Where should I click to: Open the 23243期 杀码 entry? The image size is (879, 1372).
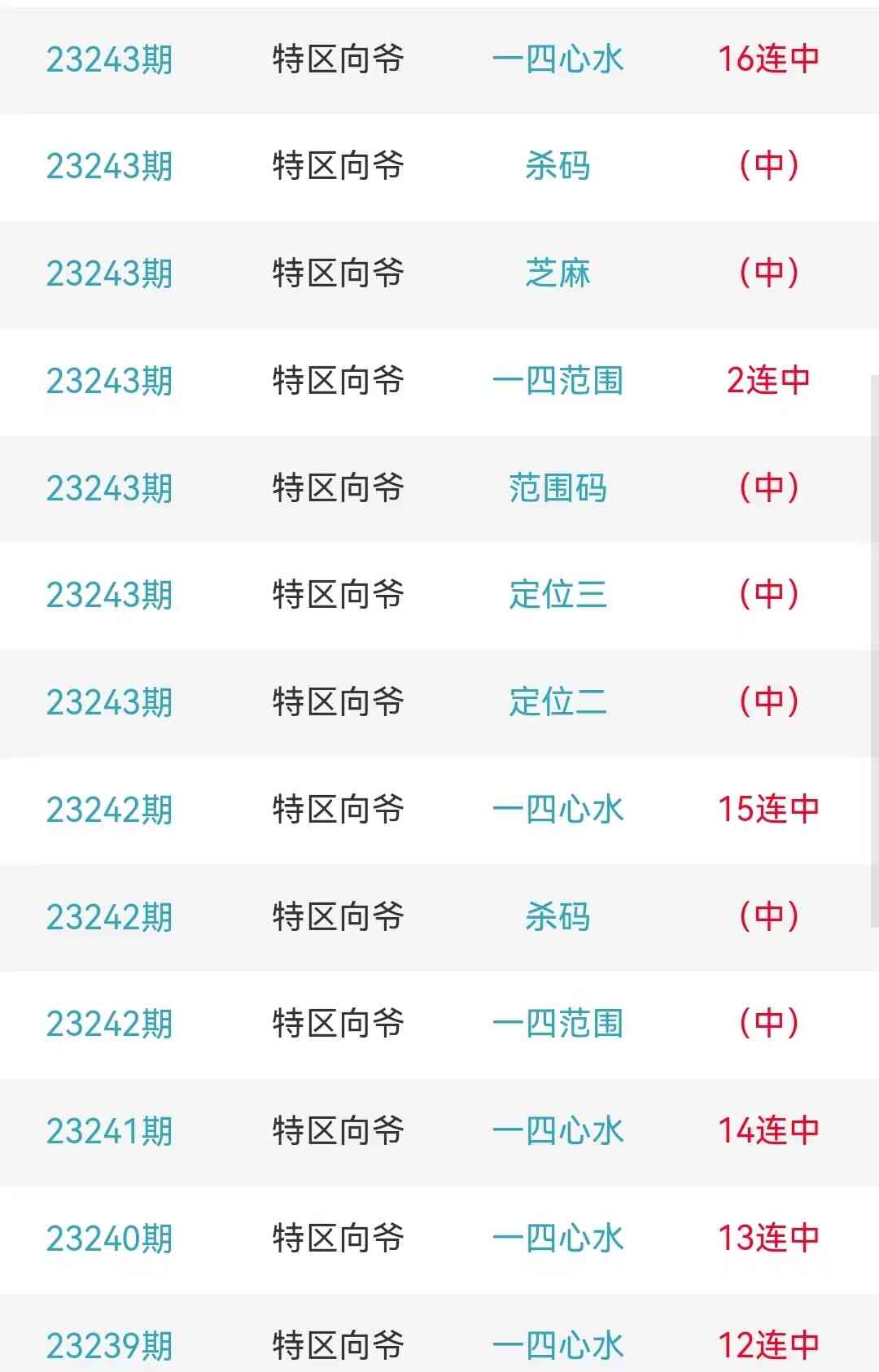point(558,166)
